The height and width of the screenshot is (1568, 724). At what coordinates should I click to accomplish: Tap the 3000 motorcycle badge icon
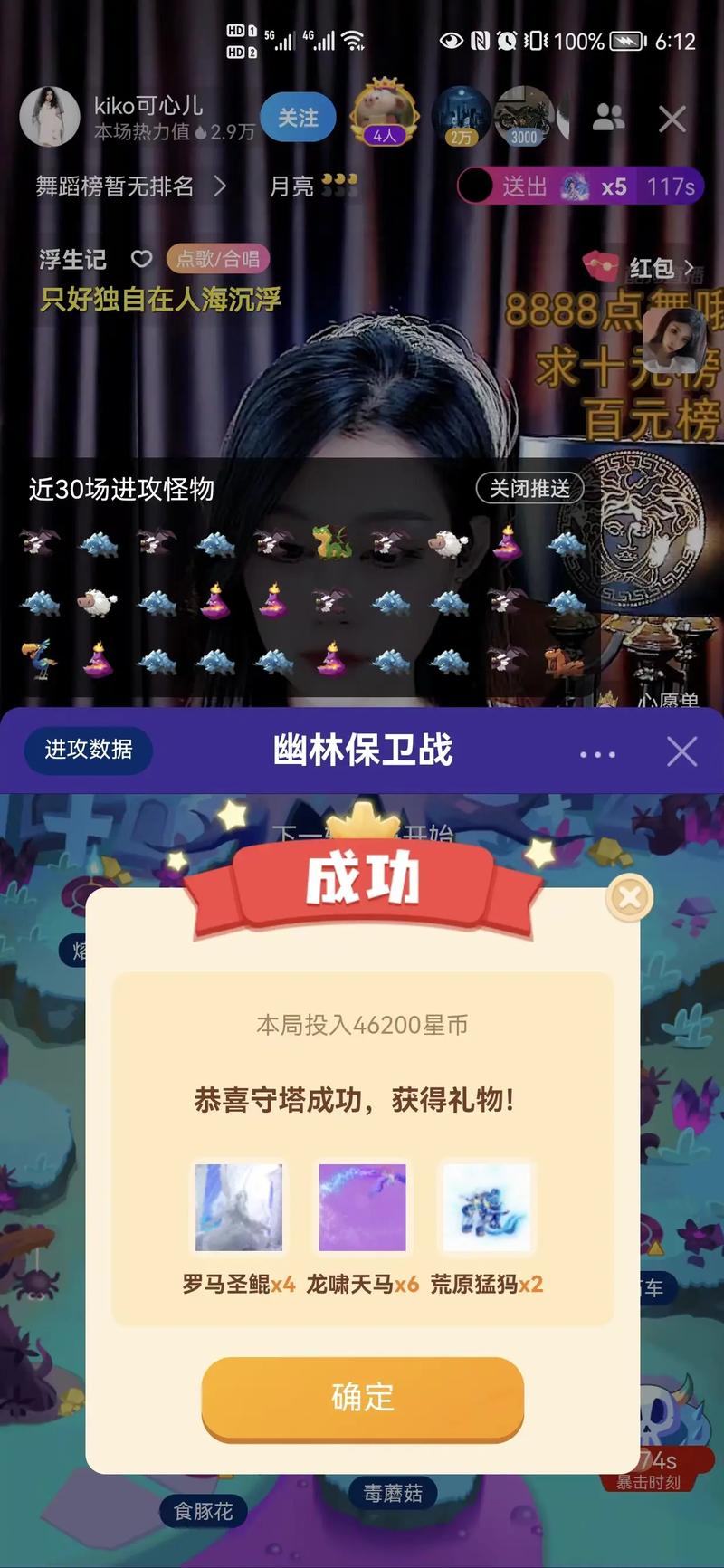pos(525,116)
